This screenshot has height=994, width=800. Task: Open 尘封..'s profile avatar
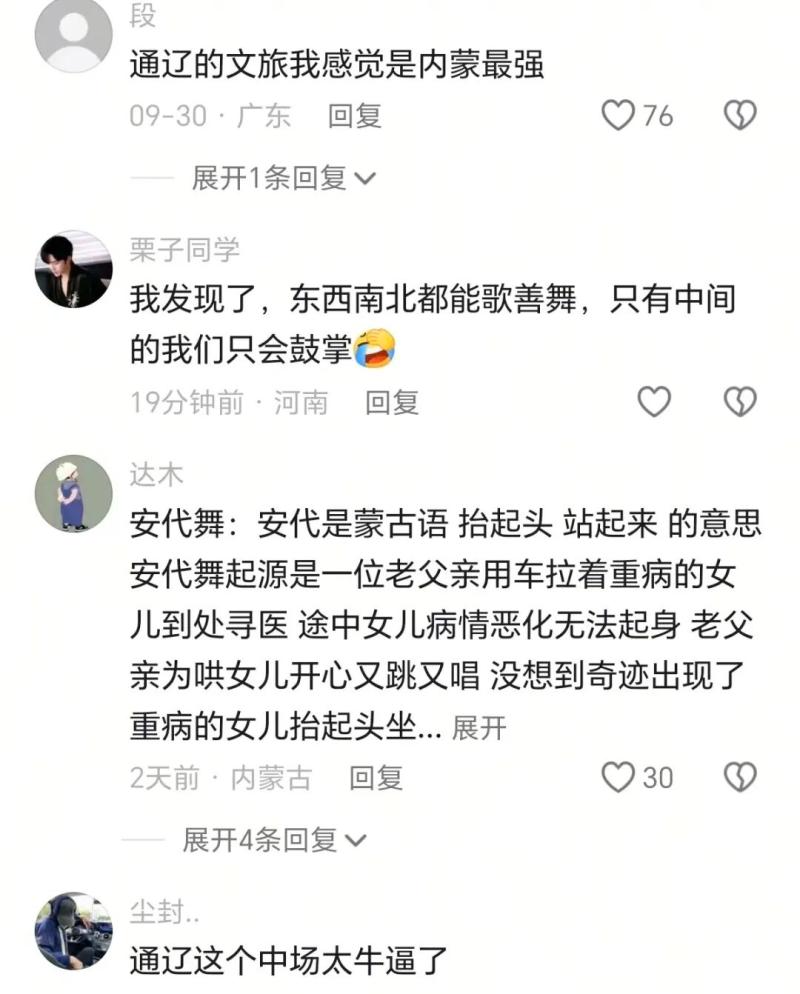73,931
